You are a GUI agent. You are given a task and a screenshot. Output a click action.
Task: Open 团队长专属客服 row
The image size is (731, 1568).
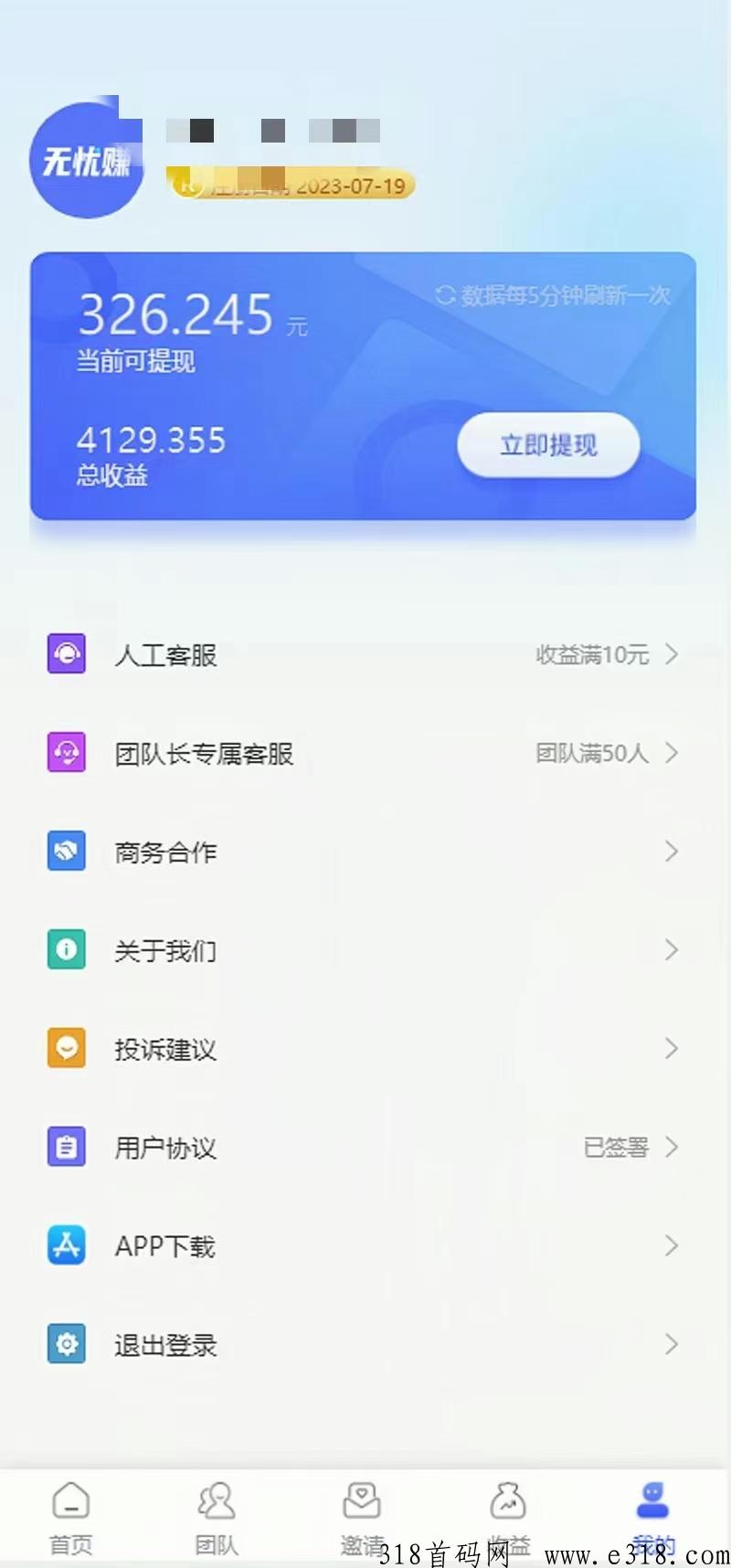point(365,754)
